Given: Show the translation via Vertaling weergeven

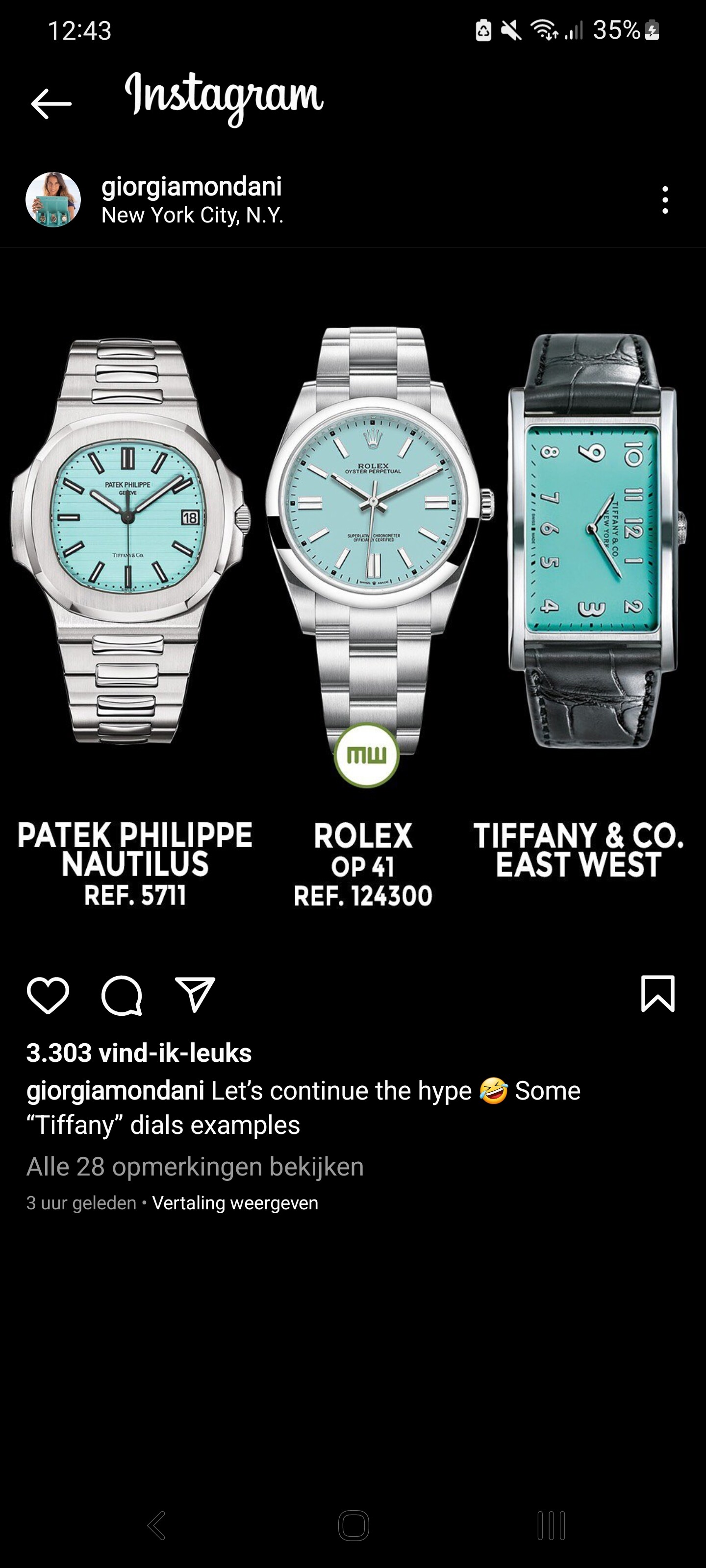Looking at the screenshot, I should click(x=235, y=1203).
